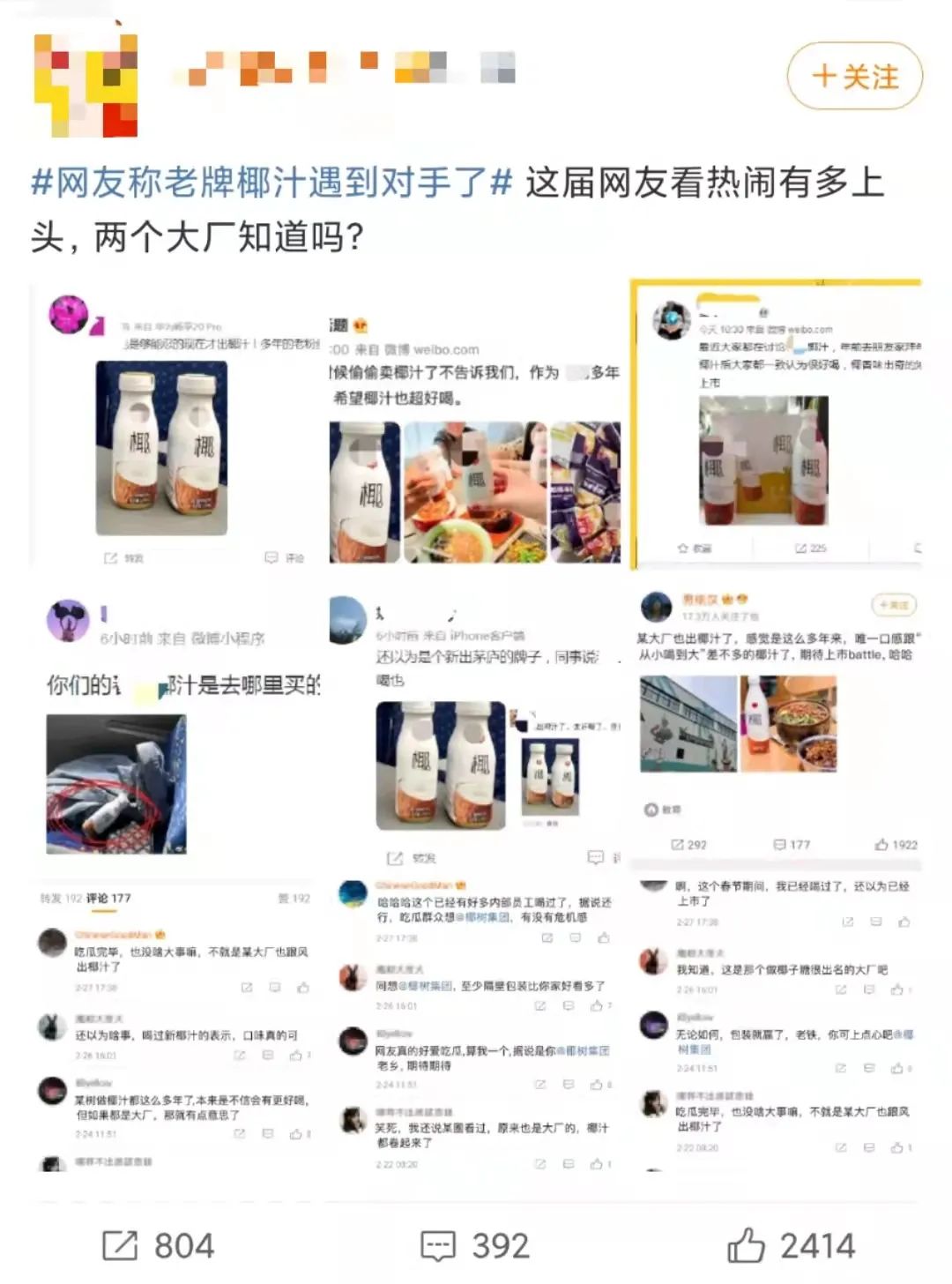Repost this post with 804 shares
Screen dimensions: 952x1284
[159, 1245]
